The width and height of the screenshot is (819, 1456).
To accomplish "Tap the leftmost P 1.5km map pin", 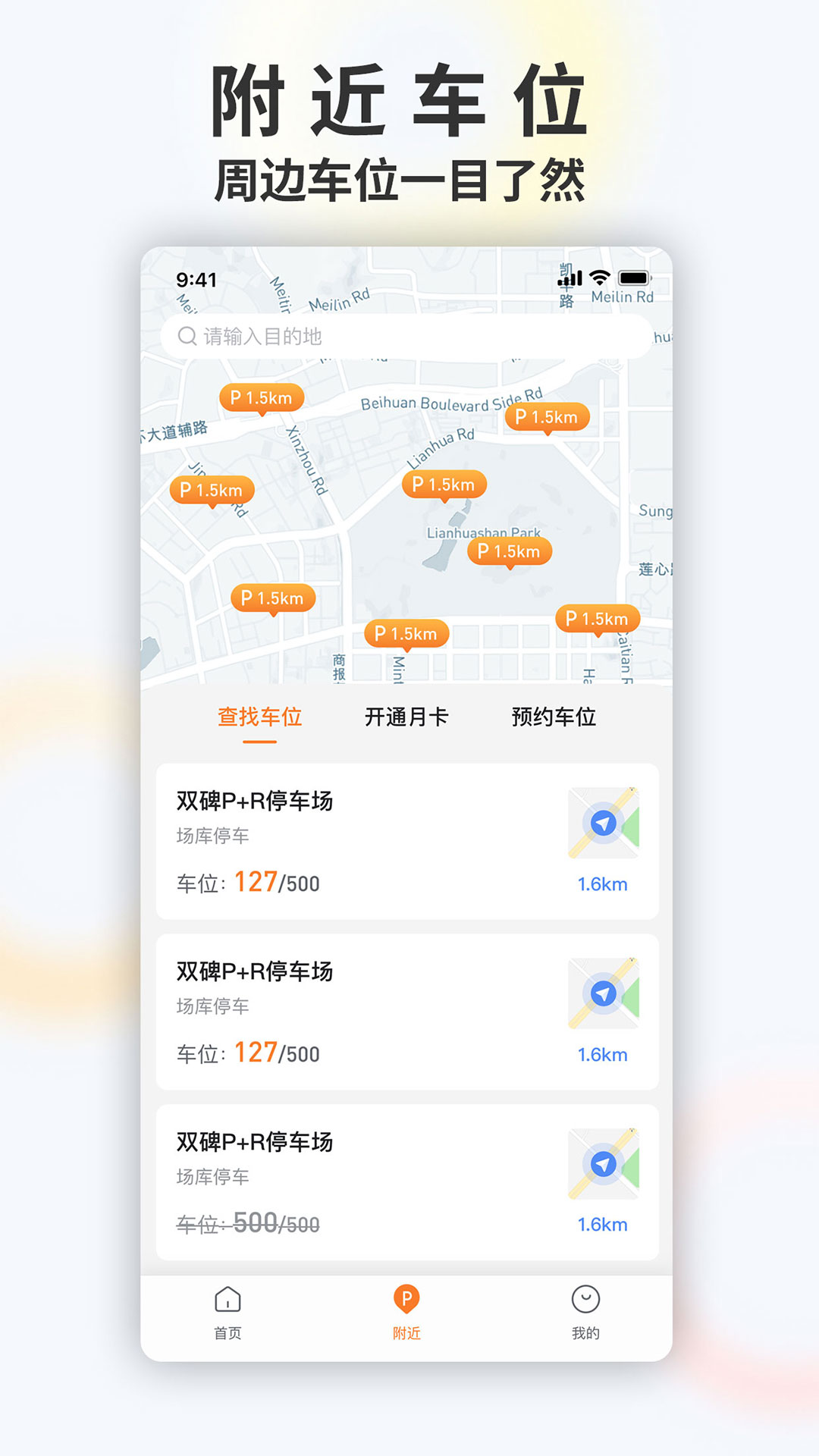I will [212, 490].
